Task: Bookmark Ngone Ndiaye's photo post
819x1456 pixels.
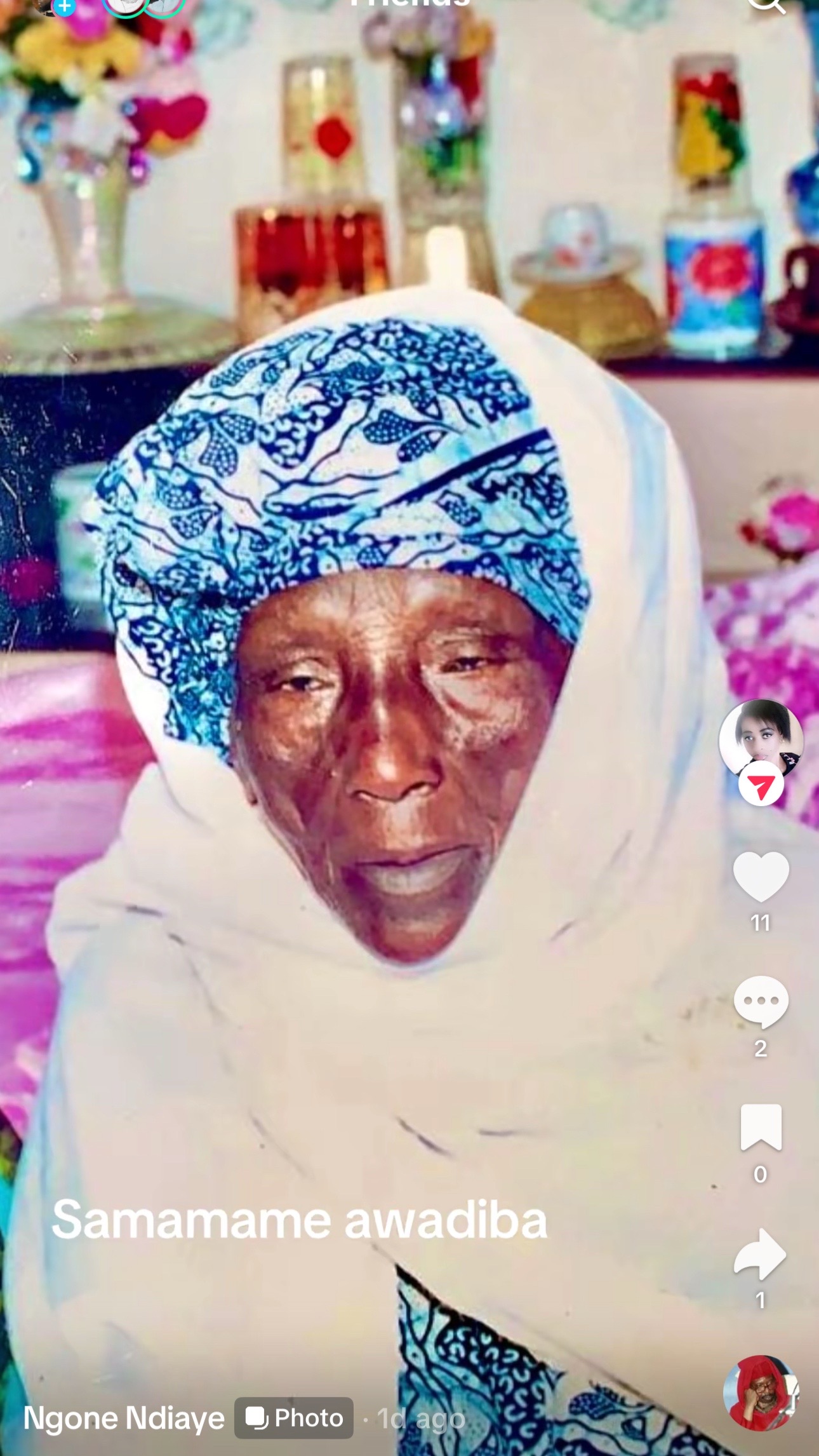Action: (761, 1128)
